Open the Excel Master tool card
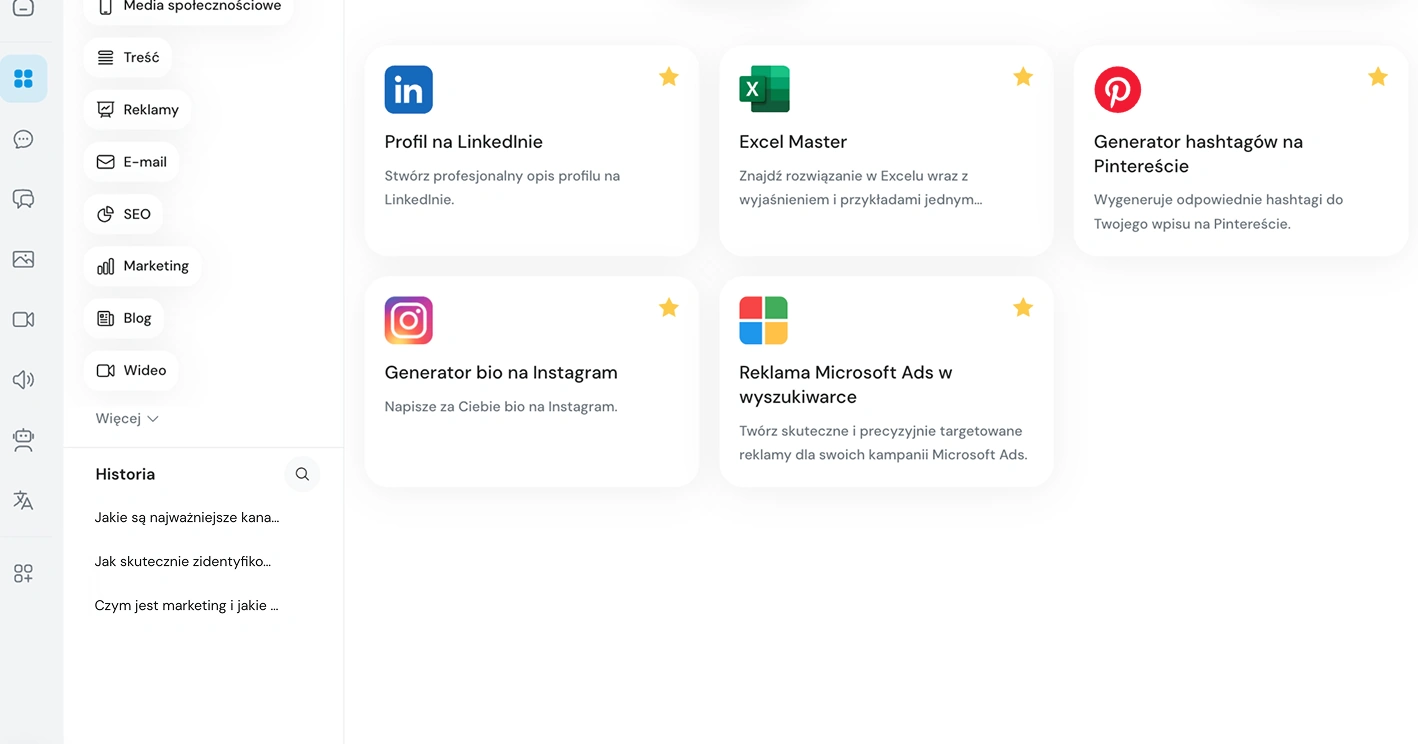The width and height of the screenshot is (1418, 744). 886,150
